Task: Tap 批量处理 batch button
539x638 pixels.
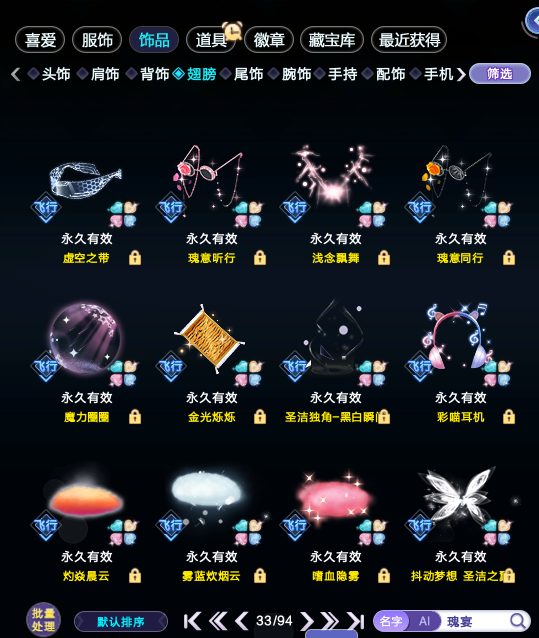Action: [43, 620]
